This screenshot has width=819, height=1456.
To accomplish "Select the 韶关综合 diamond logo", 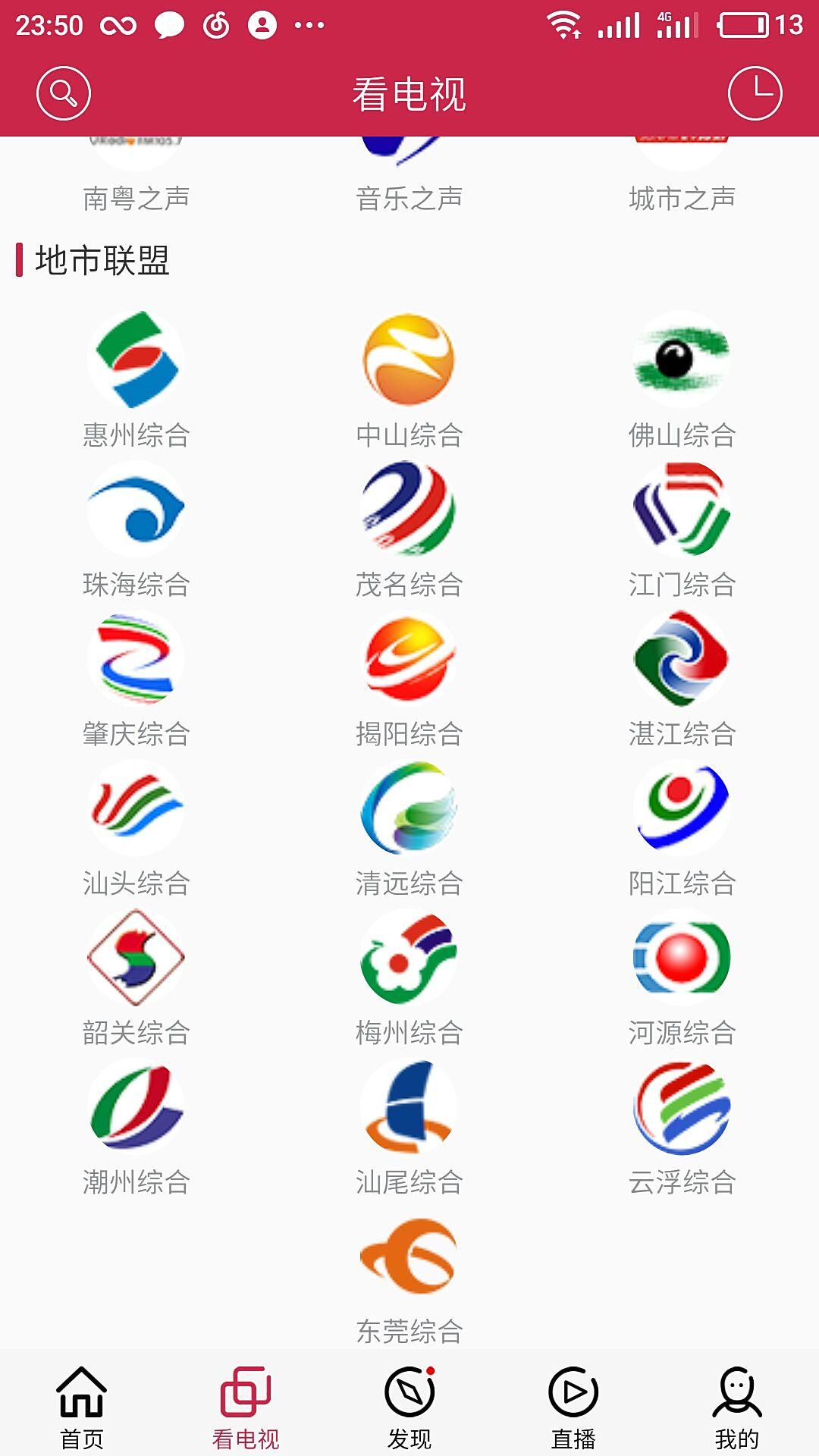I will coord(135,957).
